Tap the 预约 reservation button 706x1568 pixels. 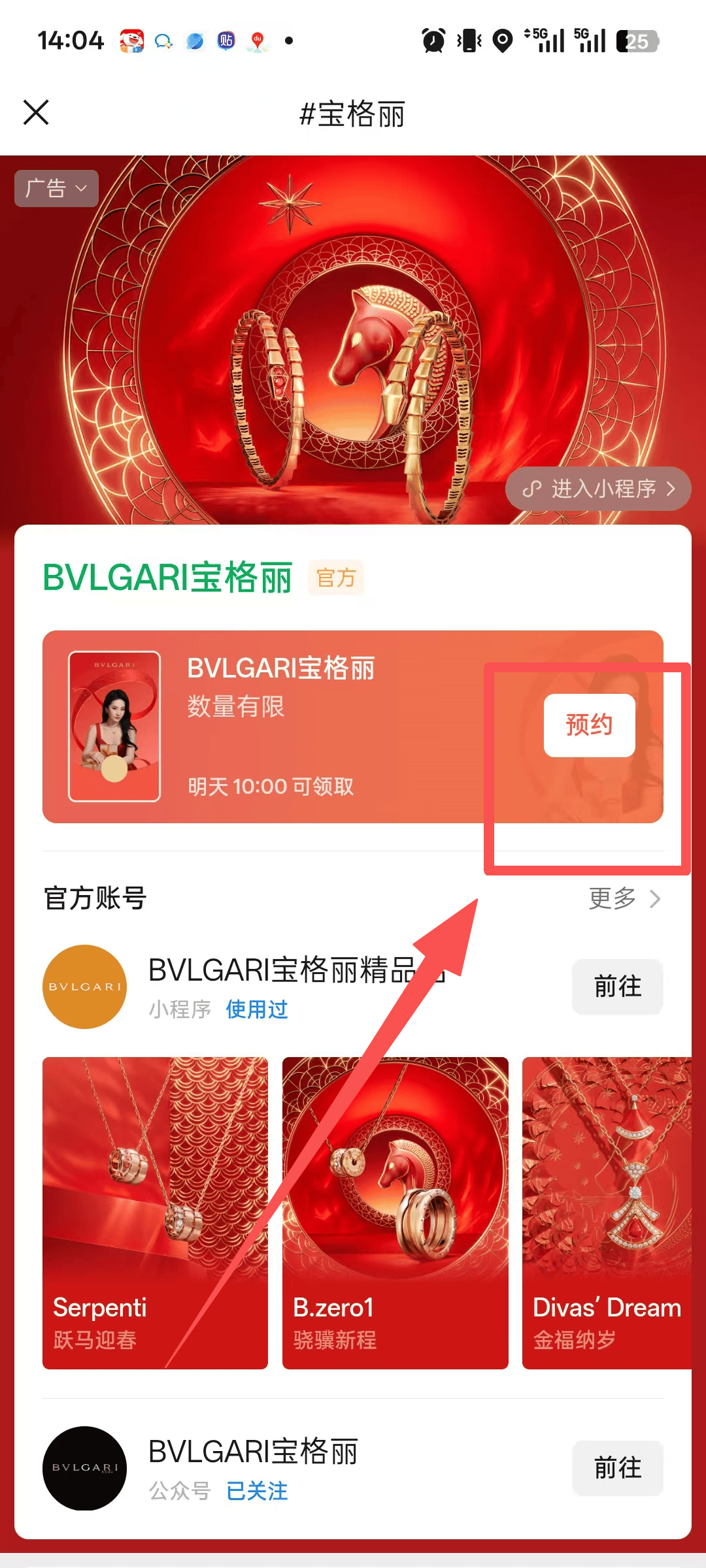tap(589, 725)
